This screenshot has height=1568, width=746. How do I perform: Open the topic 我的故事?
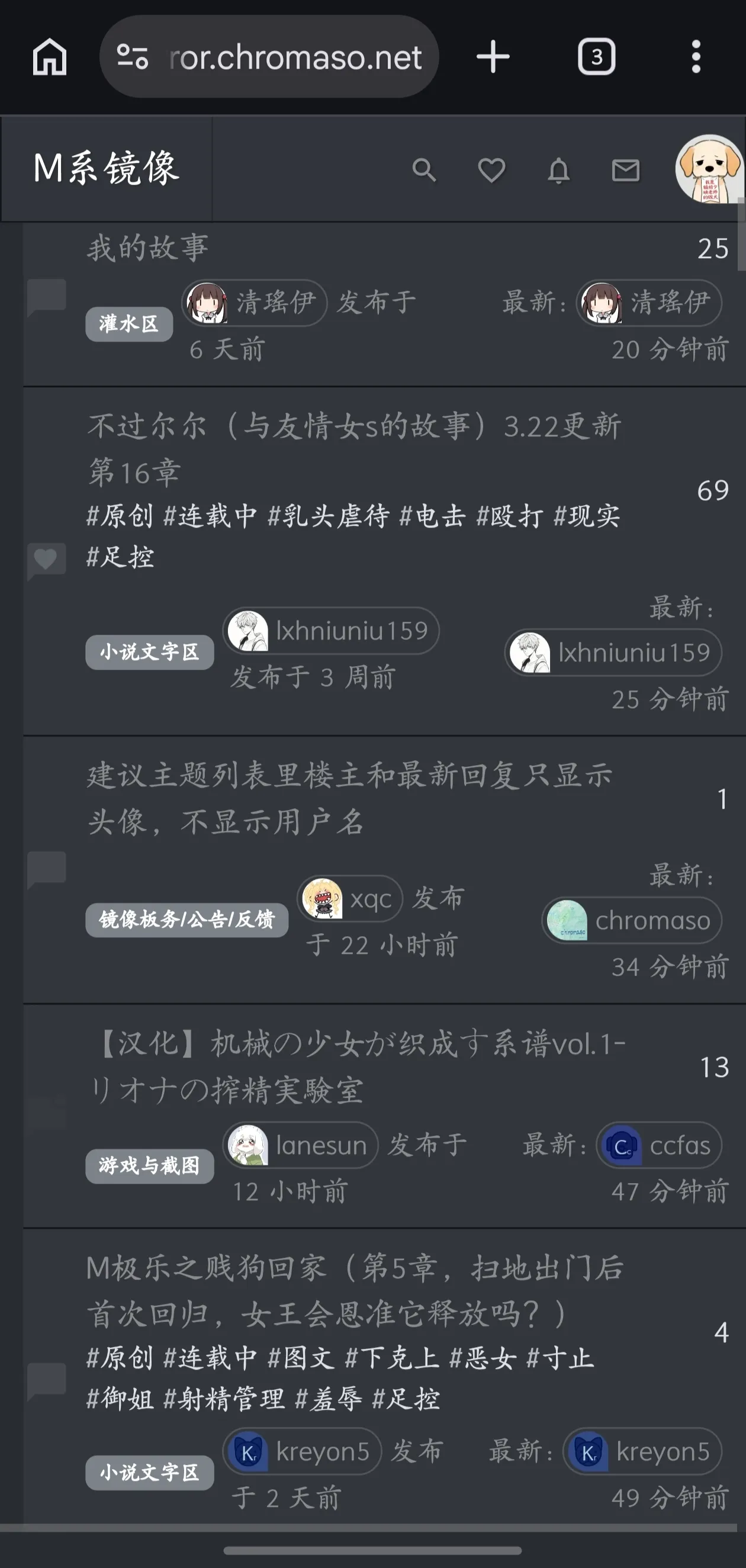[x=148, y=248]
